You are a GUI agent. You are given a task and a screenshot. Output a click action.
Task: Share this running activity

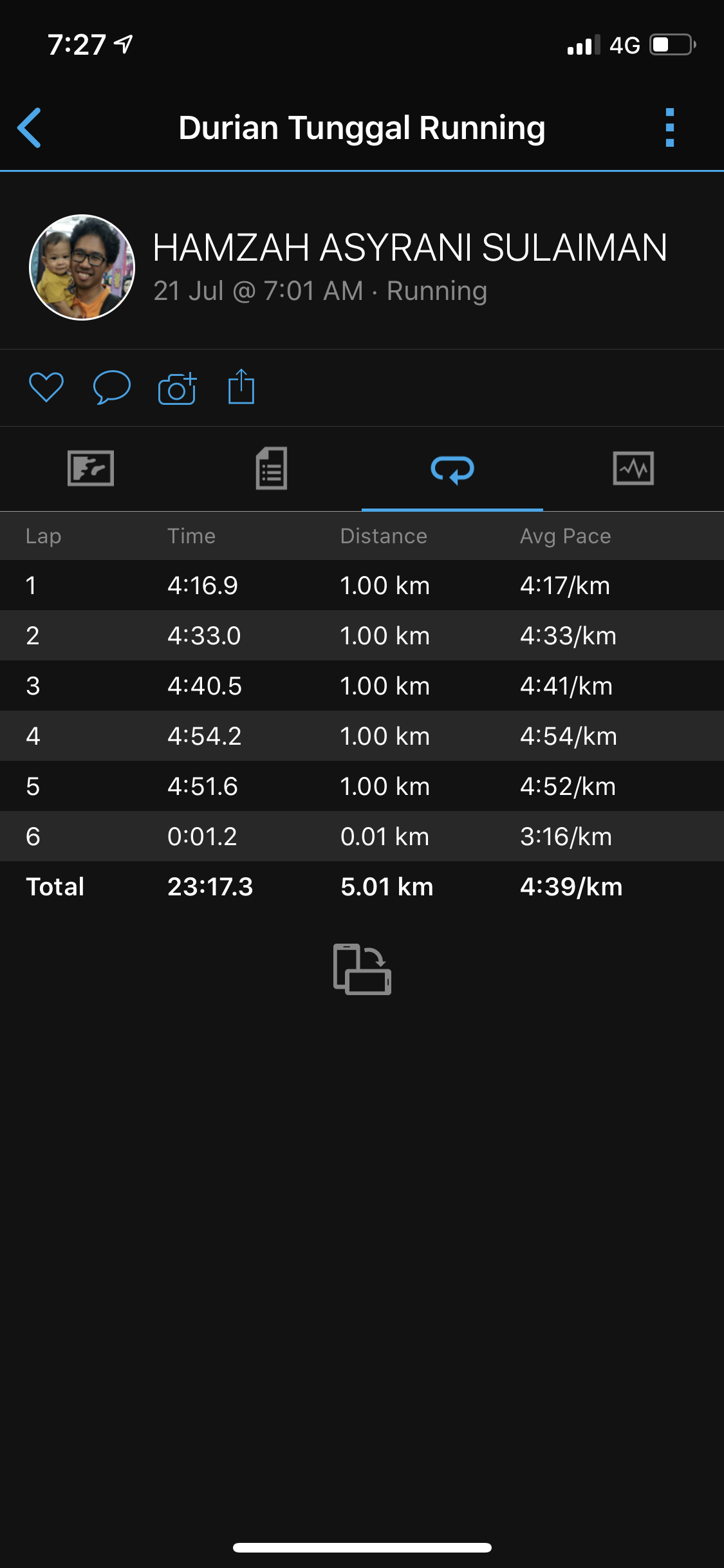(x=241, y=387)
